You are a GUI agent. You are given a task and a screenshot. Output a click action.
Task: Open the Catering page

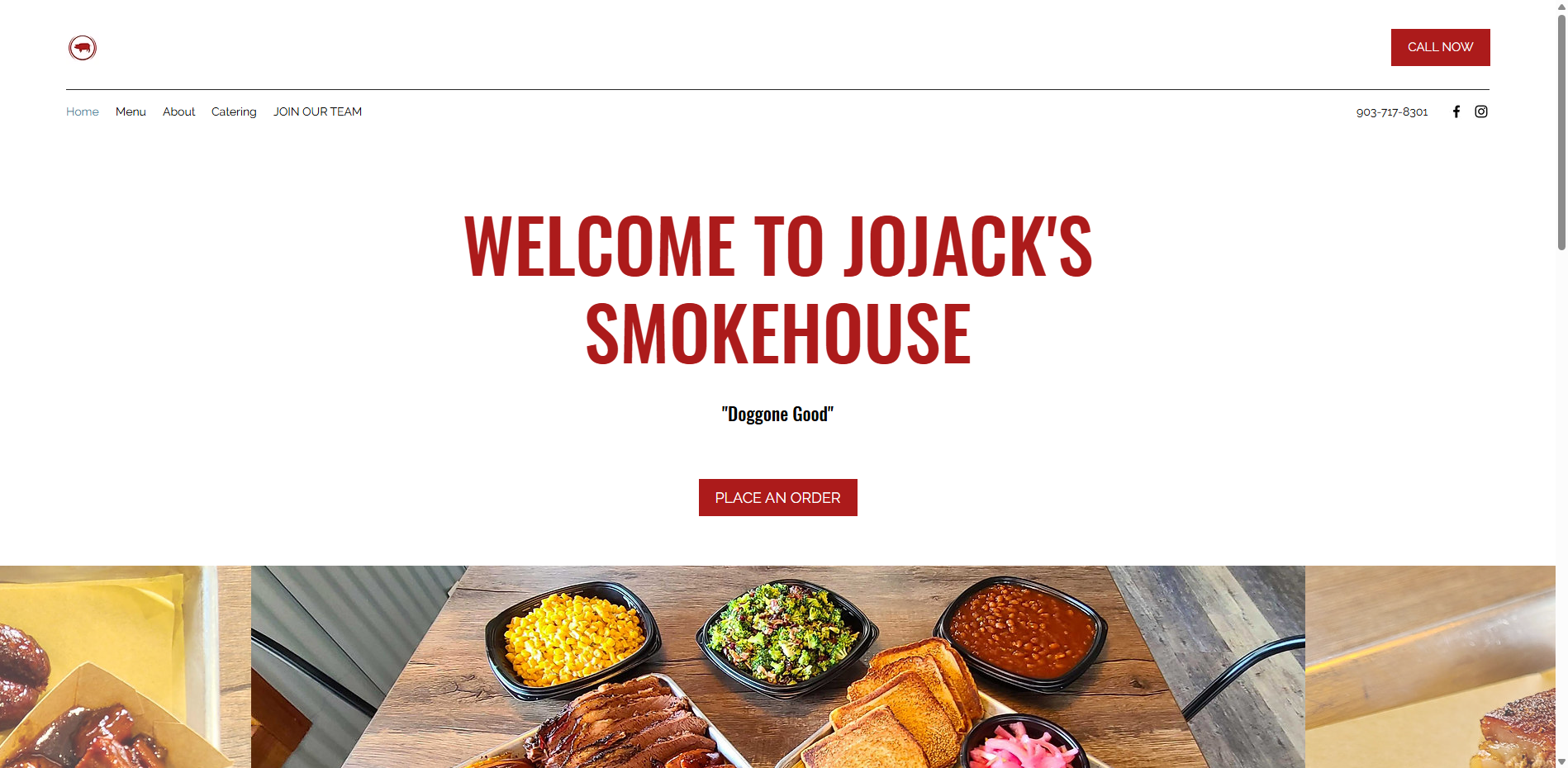234,111
